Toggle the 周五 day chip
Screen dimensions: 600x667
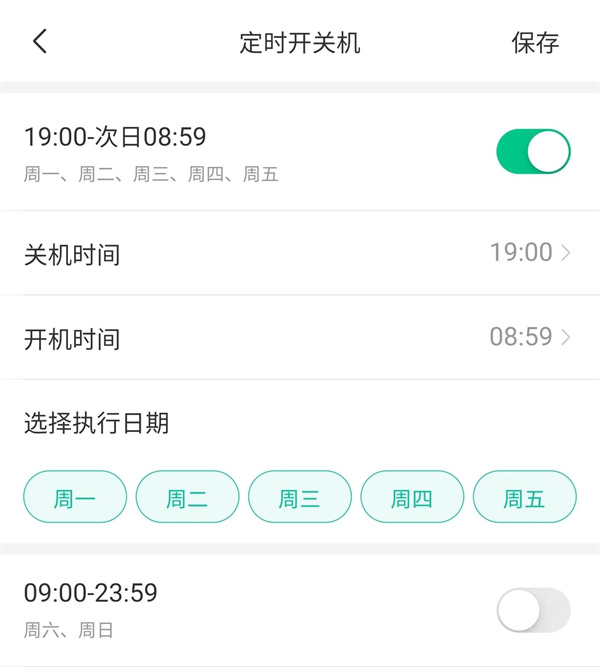[x=524, y=497]
